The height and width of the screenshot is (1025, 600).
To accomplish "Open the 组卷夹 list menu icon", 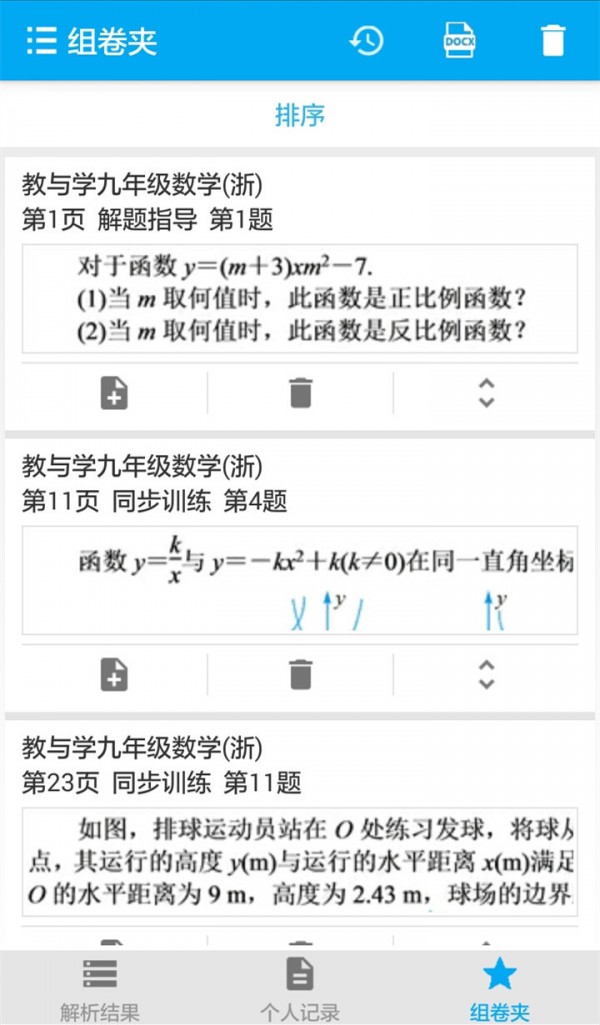I will point(41,41).
